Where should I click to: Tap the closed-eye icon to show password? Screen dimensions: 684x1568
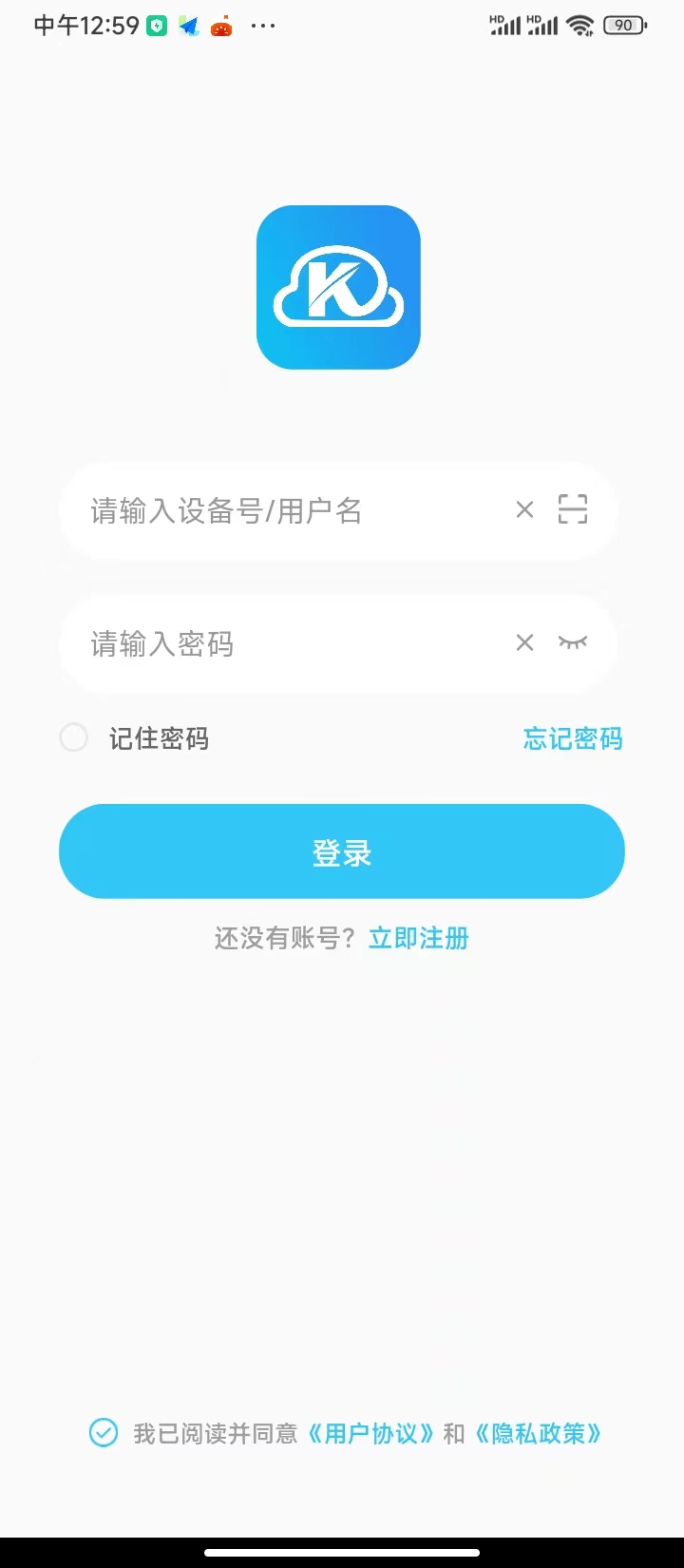point(574,643)
